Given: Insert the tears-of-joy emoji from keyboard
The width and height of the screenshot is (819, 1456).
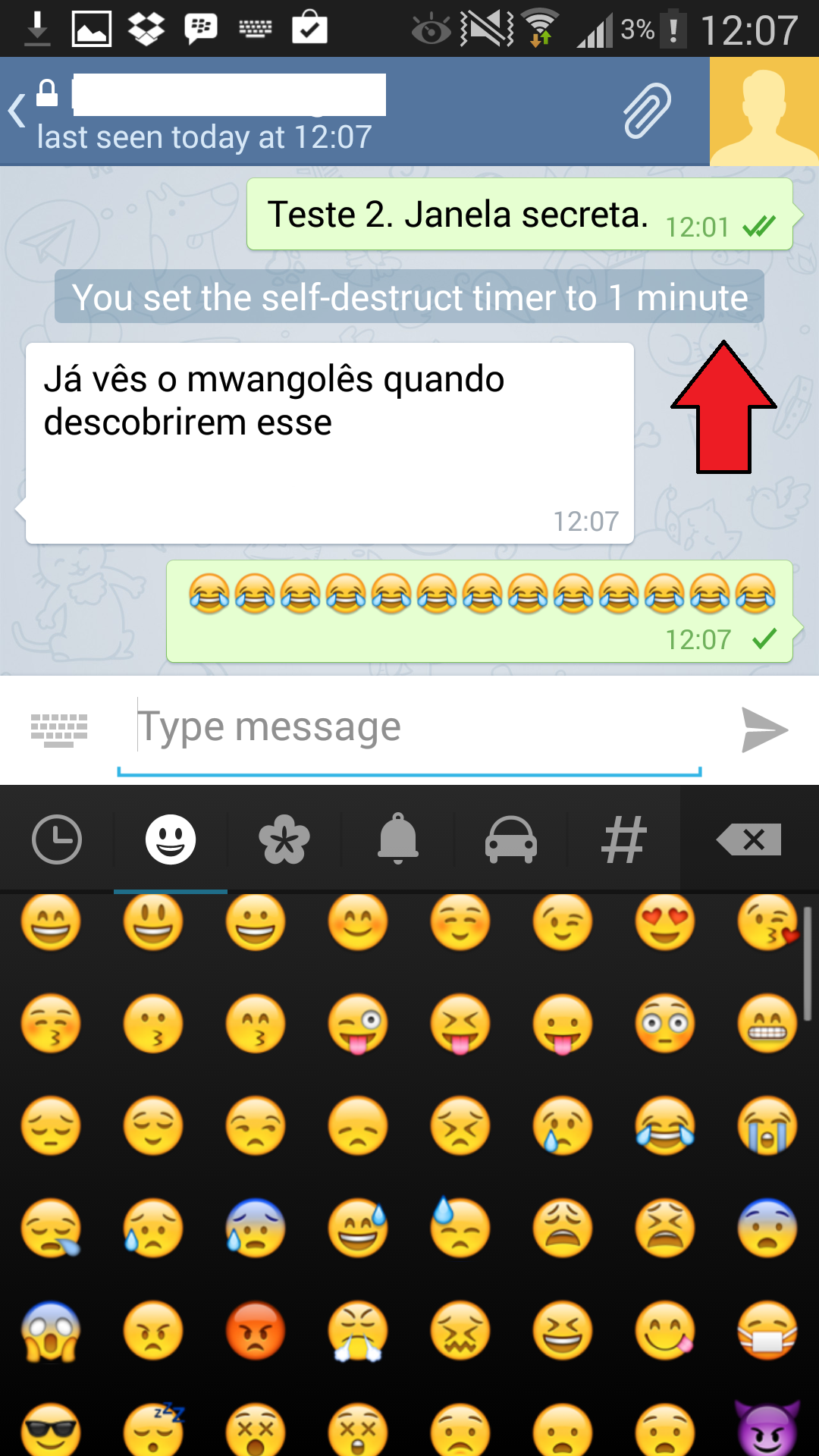Looking at the screenshot, I should point(665,1125).
